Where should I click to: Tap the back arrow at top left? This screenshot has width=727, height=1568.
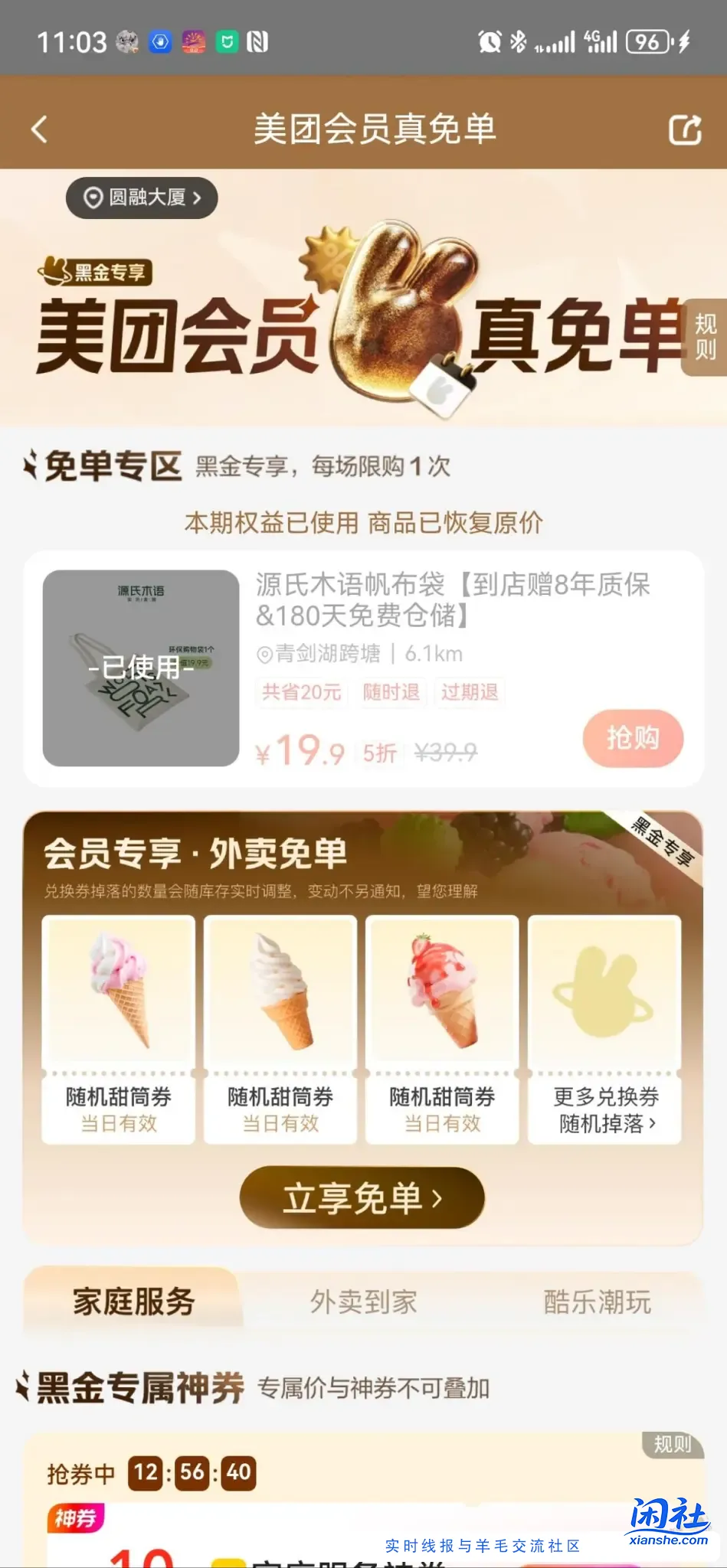(x=40, y=129)
